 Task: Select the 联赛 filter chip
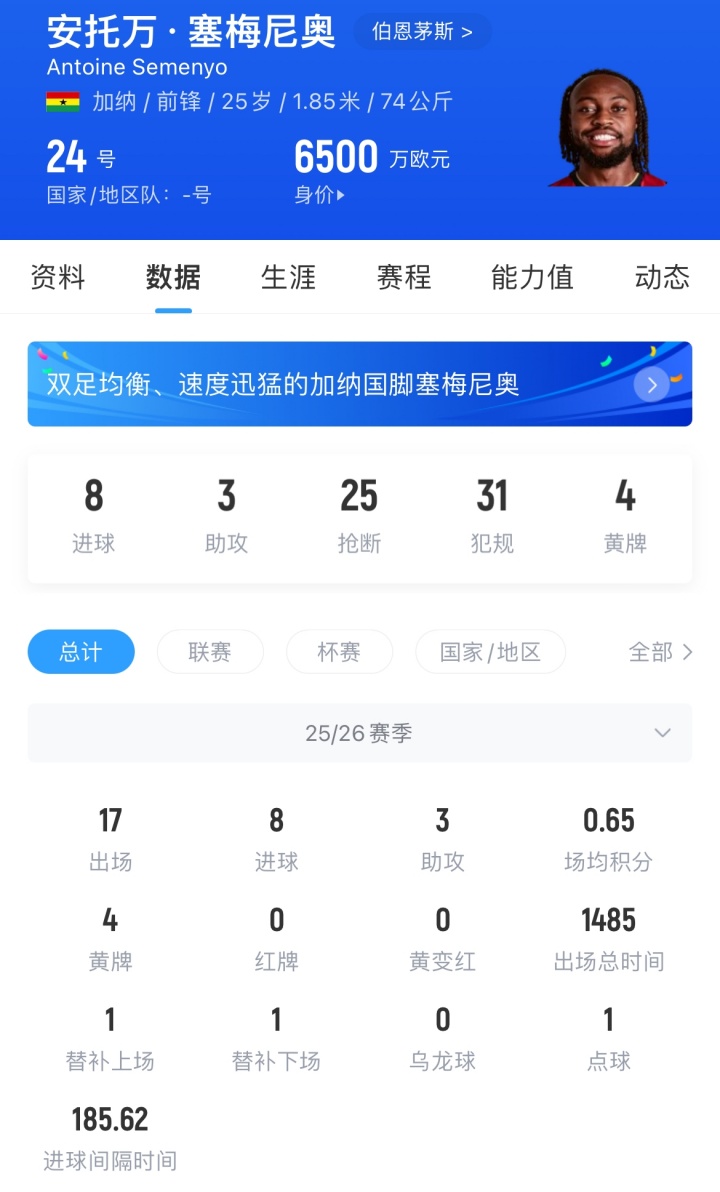coord(210,652)
